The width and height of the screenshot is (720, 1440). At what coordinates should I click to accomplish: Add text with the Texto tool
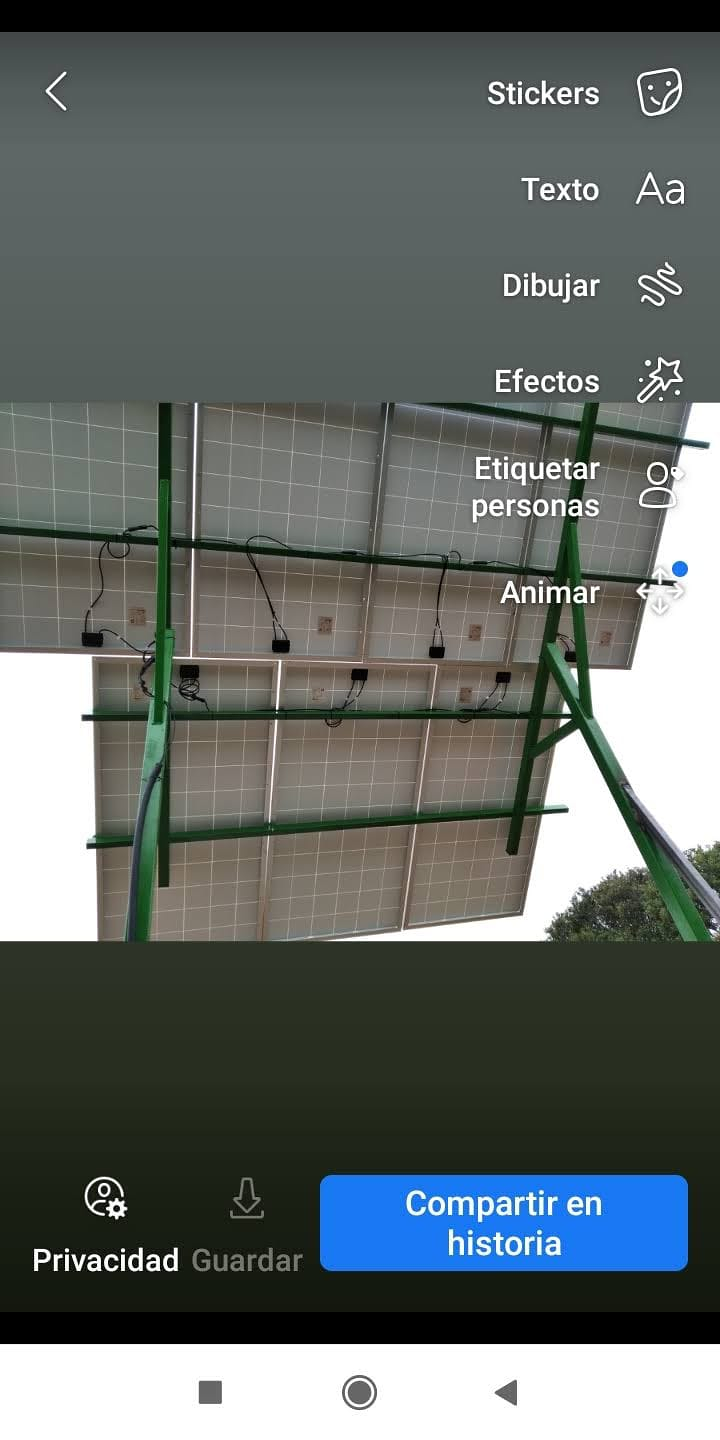660,189
